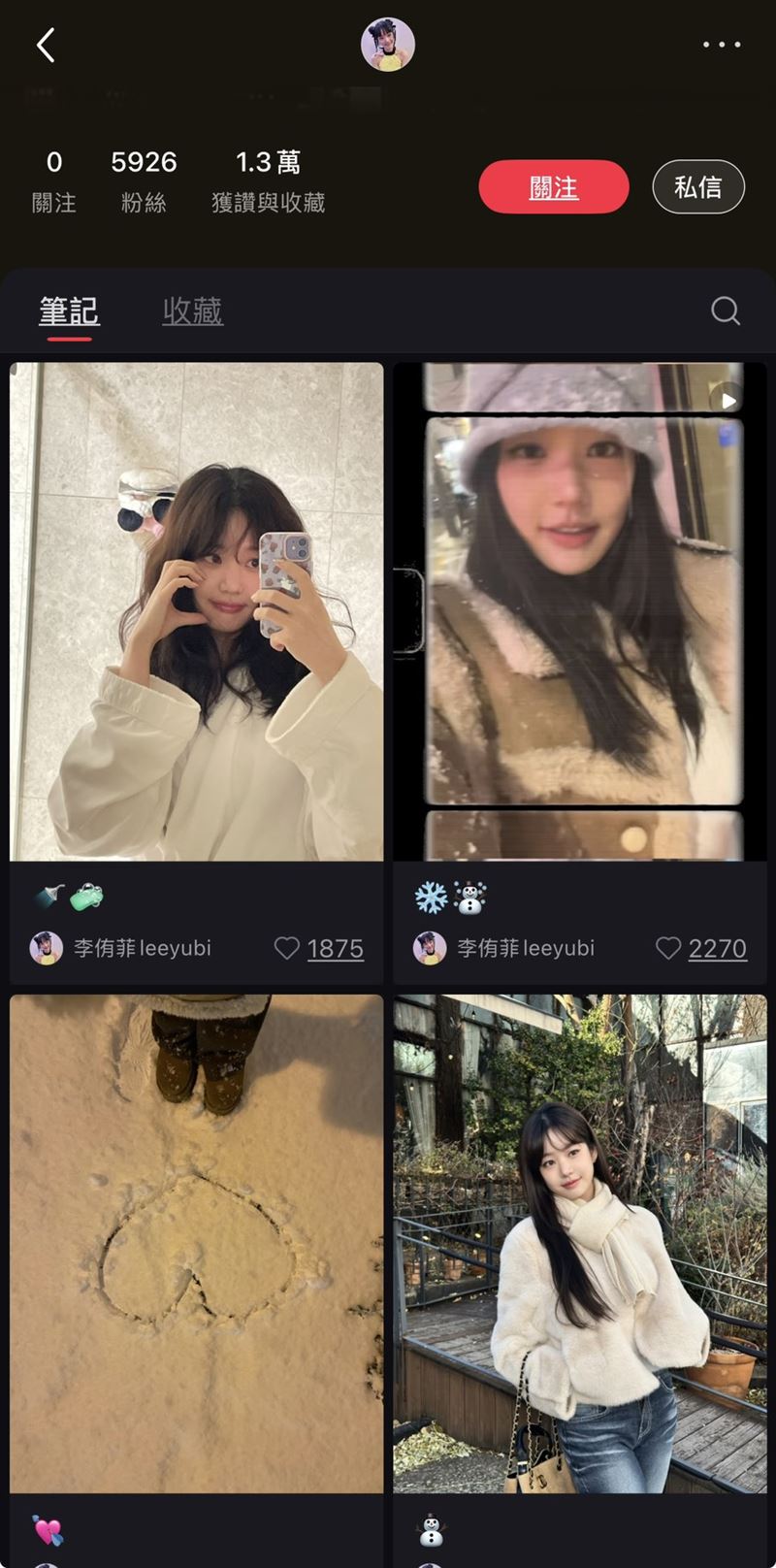
Task: Like the mirror selfie post via heart icon
Action: [287, 948]
